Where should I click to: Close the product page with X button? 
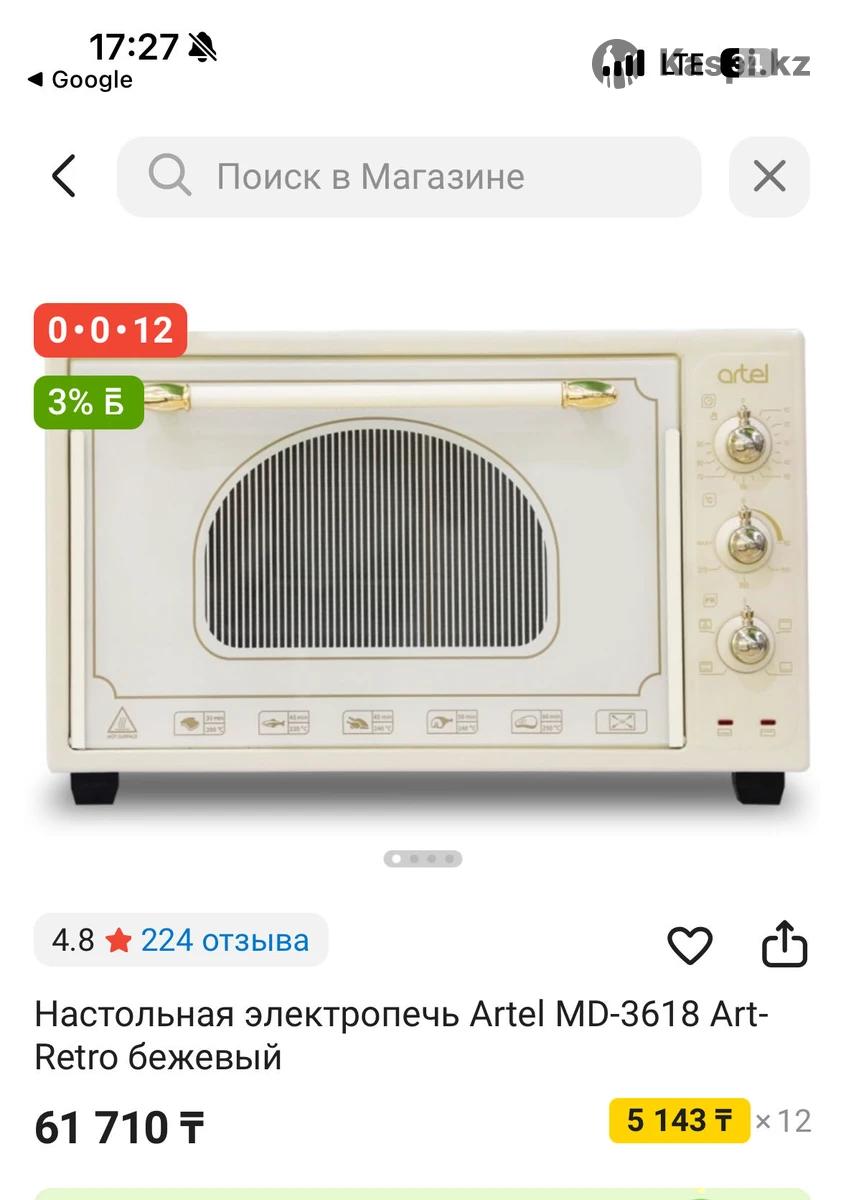pos(769,177)
